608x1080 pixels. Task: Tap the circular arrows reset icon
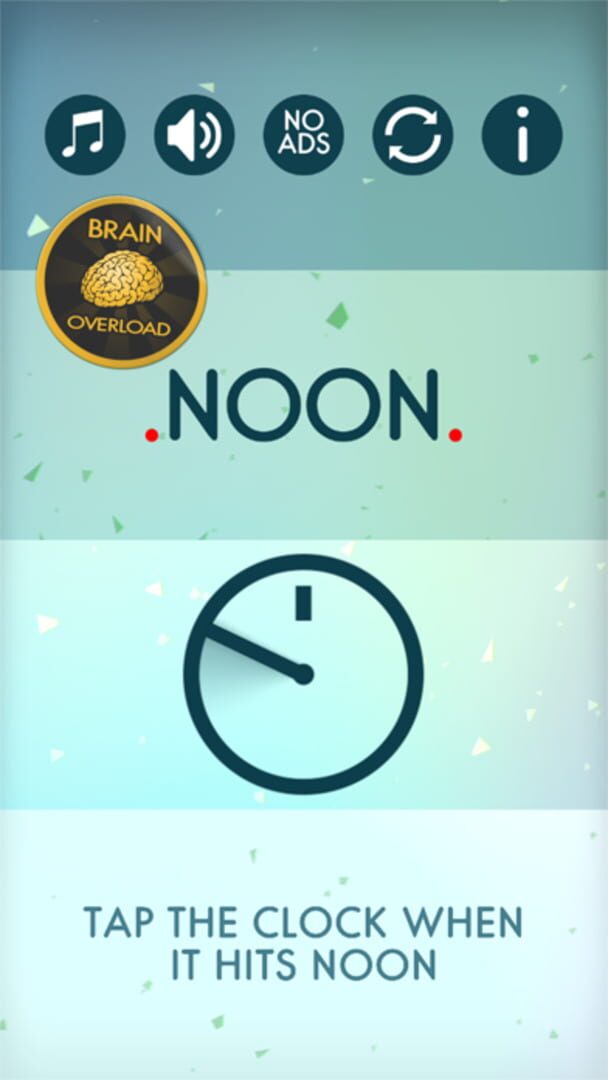[x=412, y=135]
